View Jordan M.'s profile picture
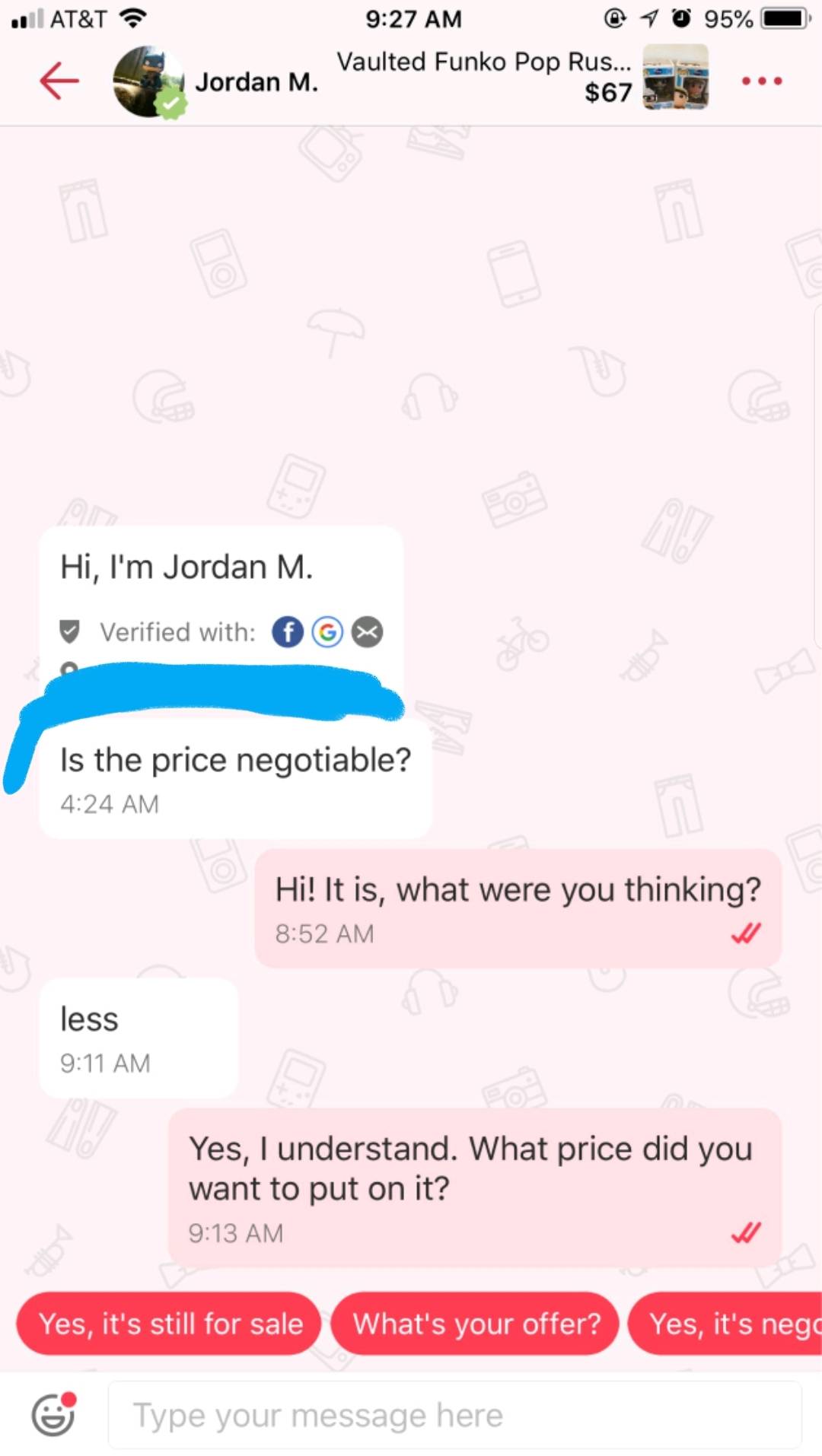822x1456 pixels. 147,80
